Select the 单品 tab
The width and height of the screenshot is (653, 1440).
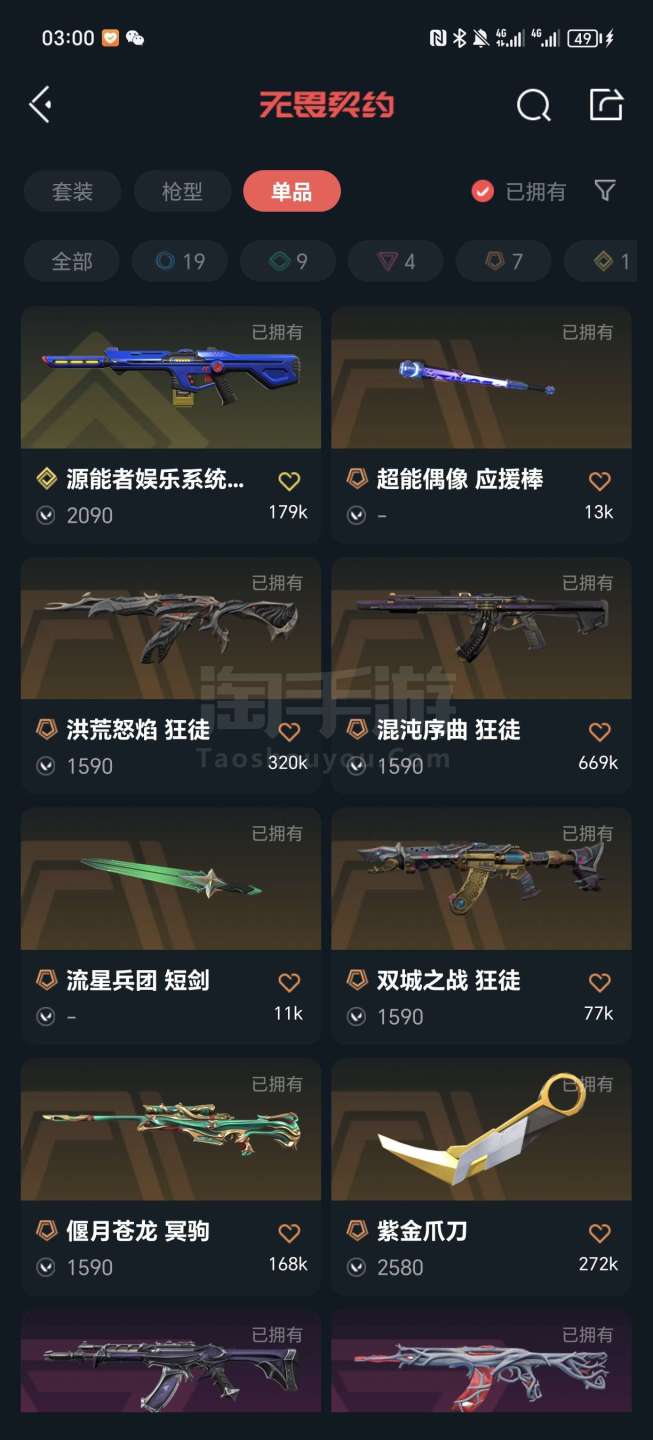(291, 191)
